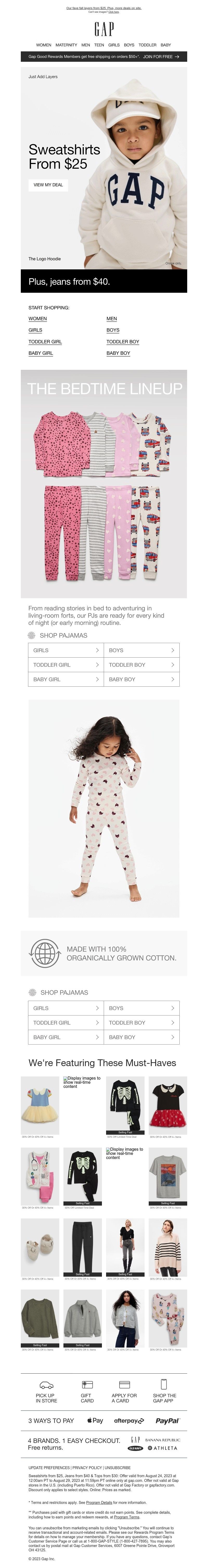Open the BABY BOY link under Start Shopping
Image resolution: width=208 pixels, height=1568 pixels.
pos(118,353)
